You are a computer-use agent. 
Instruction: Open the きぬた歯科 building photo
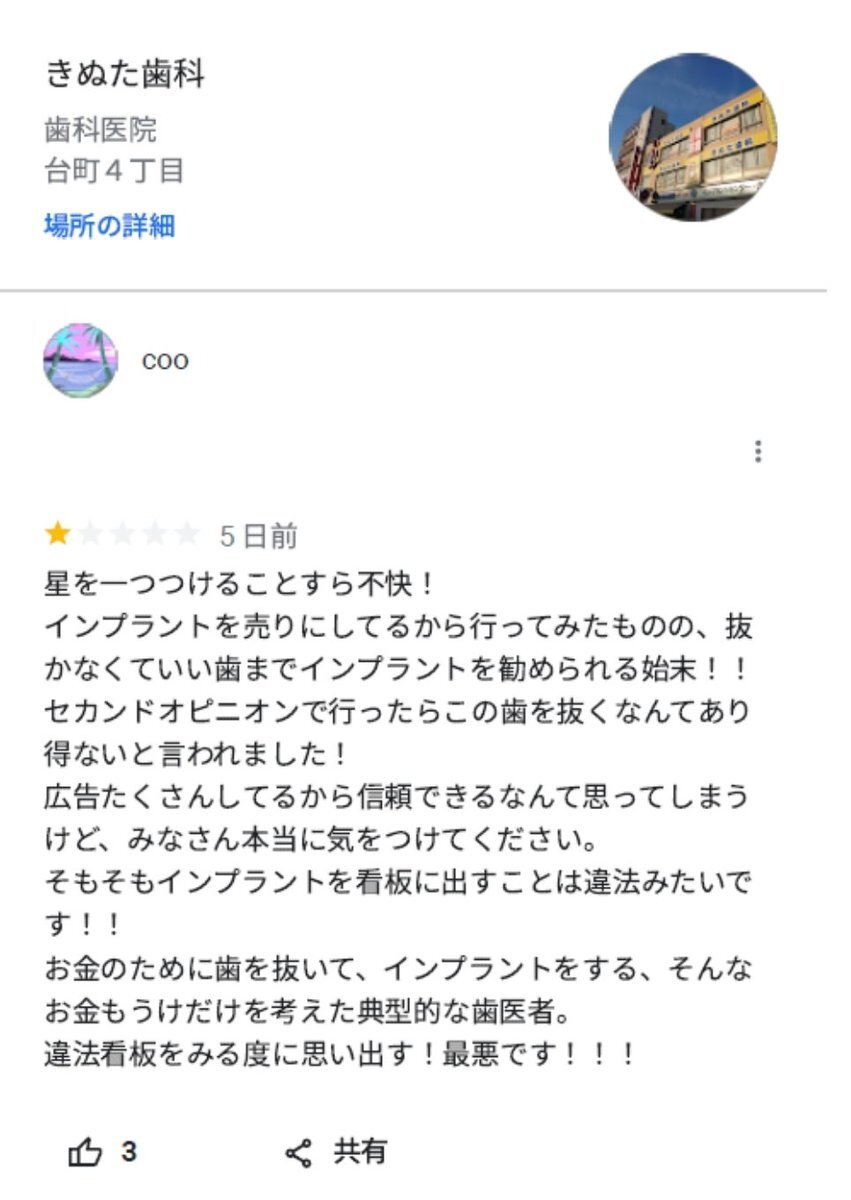point(692,138)
